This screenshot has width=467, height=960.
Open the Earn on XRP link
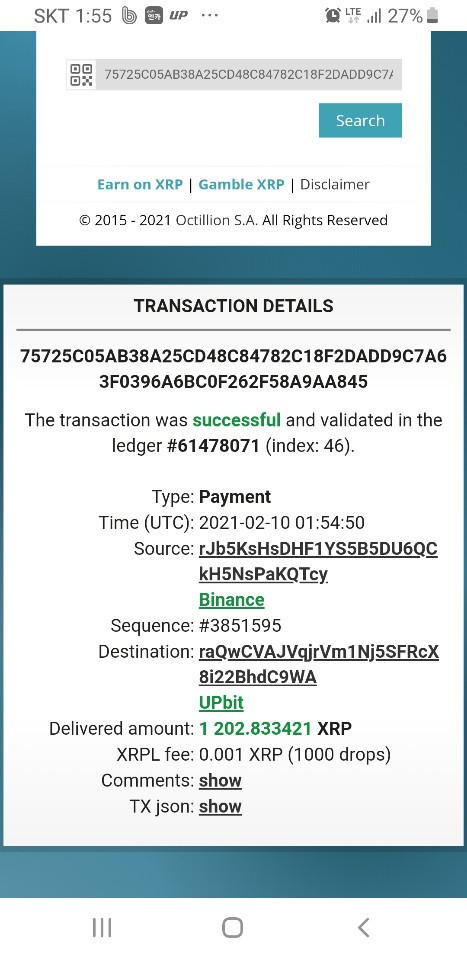coord(140,184)
